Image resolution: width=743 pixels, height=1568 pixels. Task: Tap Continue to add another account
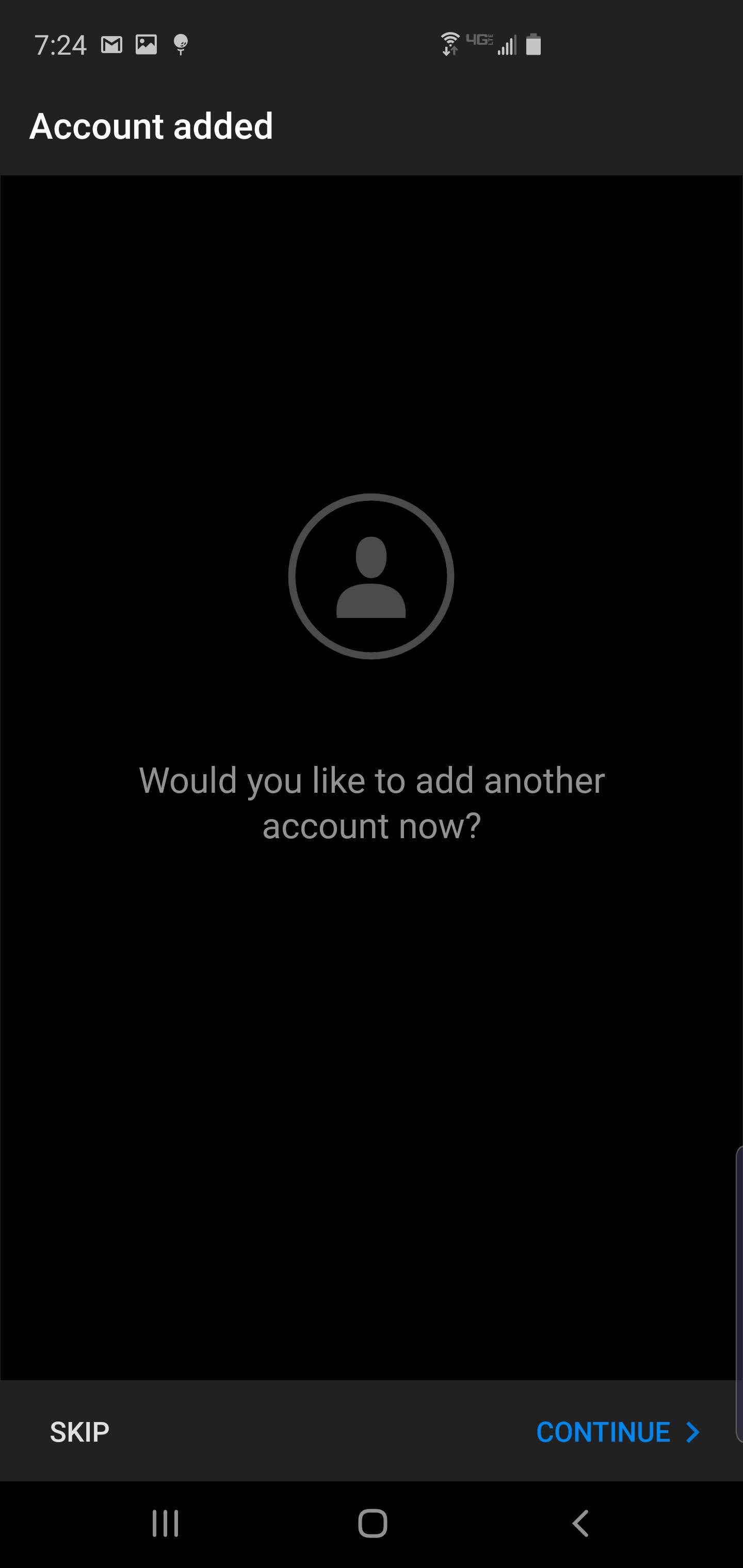[618, 1432]
